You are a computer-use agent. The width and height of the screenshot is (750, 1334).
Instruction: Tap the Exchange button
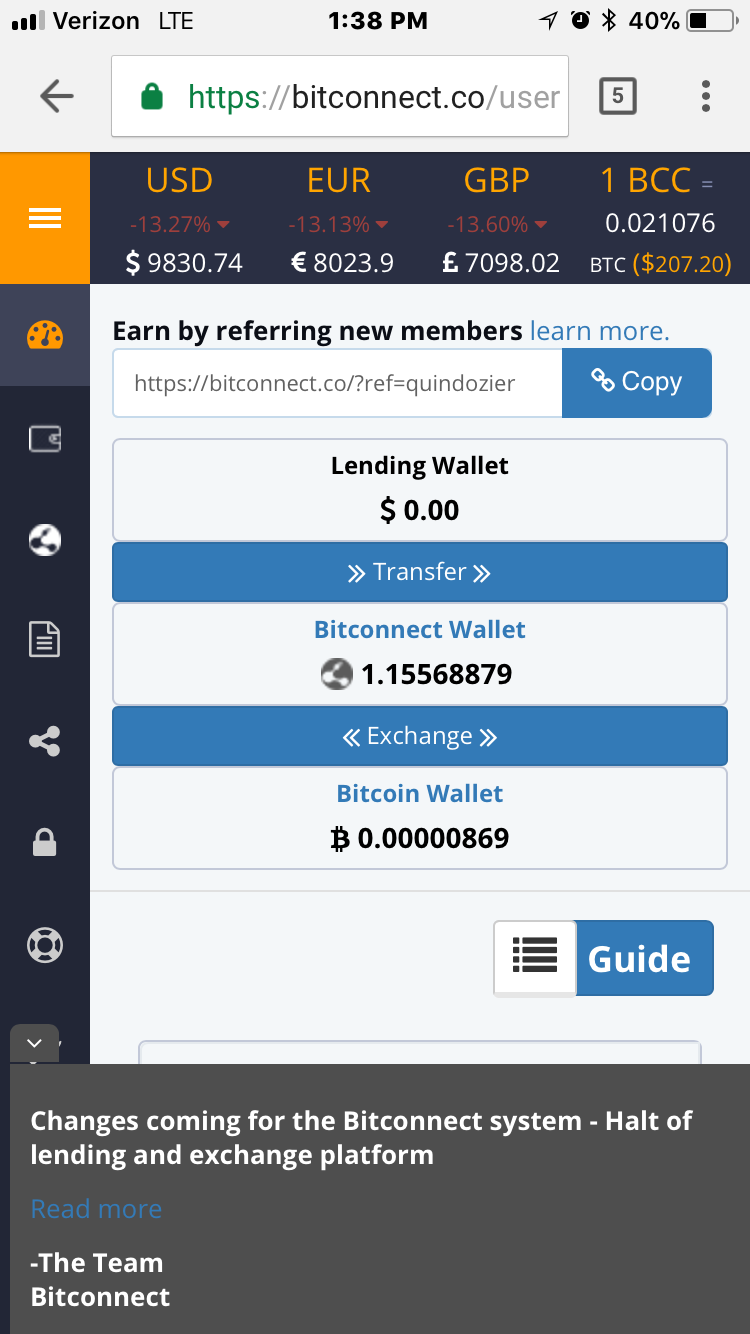click(x=420, y=736)
